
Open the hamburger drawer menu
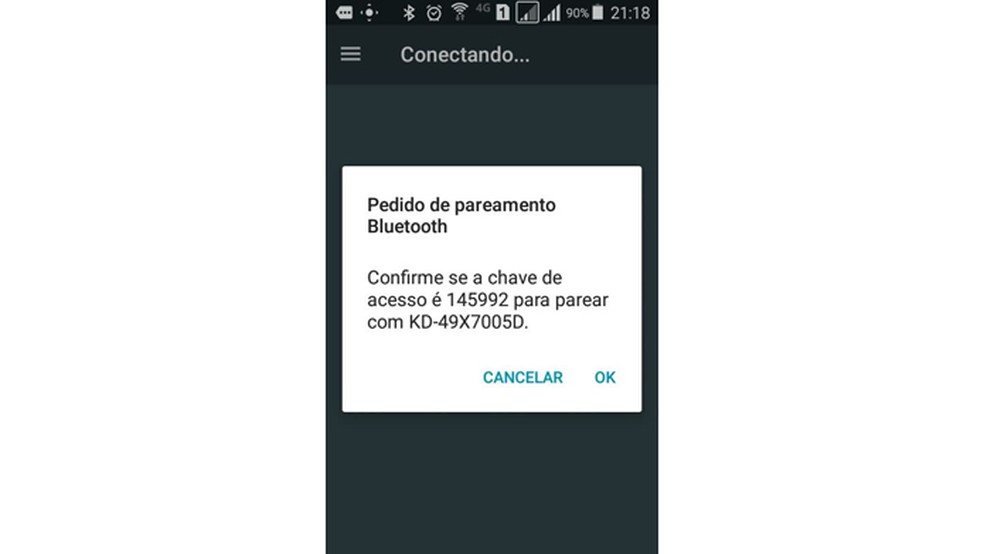[351, 55]
